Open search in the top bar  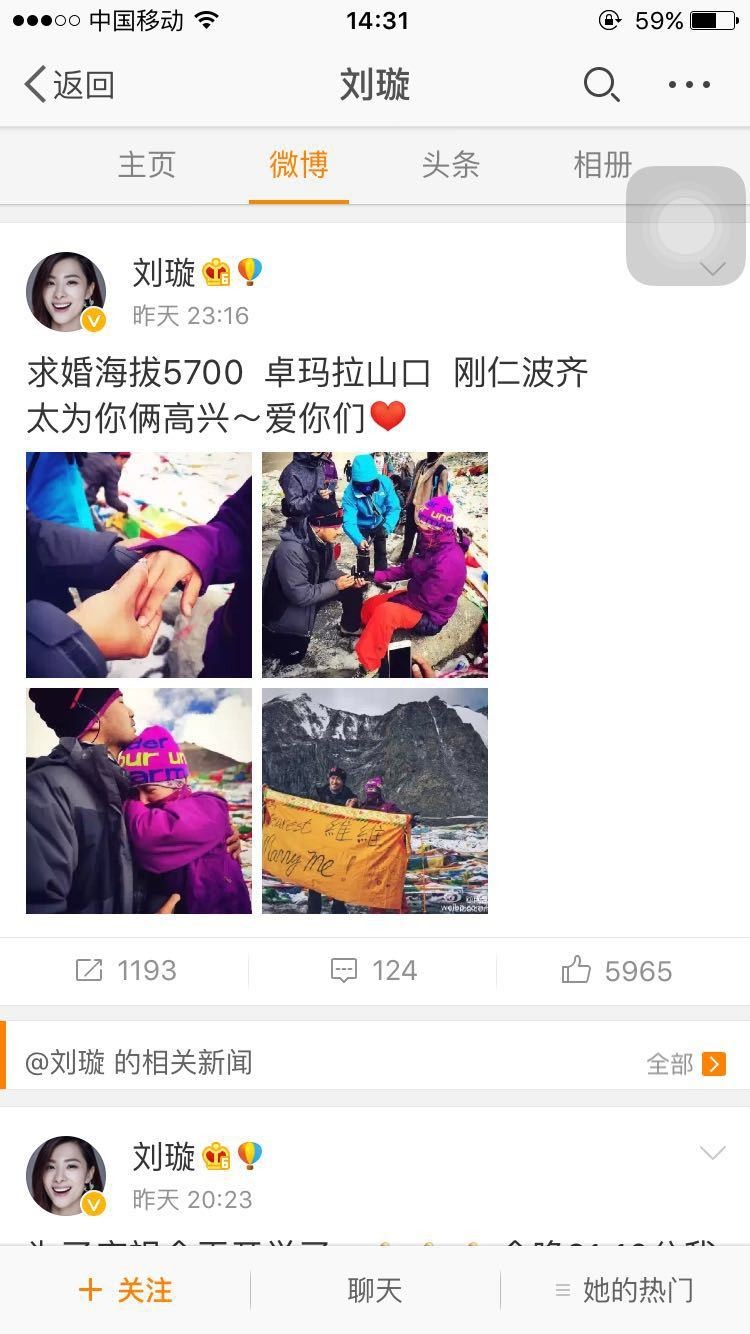click(x=601, y=85)
